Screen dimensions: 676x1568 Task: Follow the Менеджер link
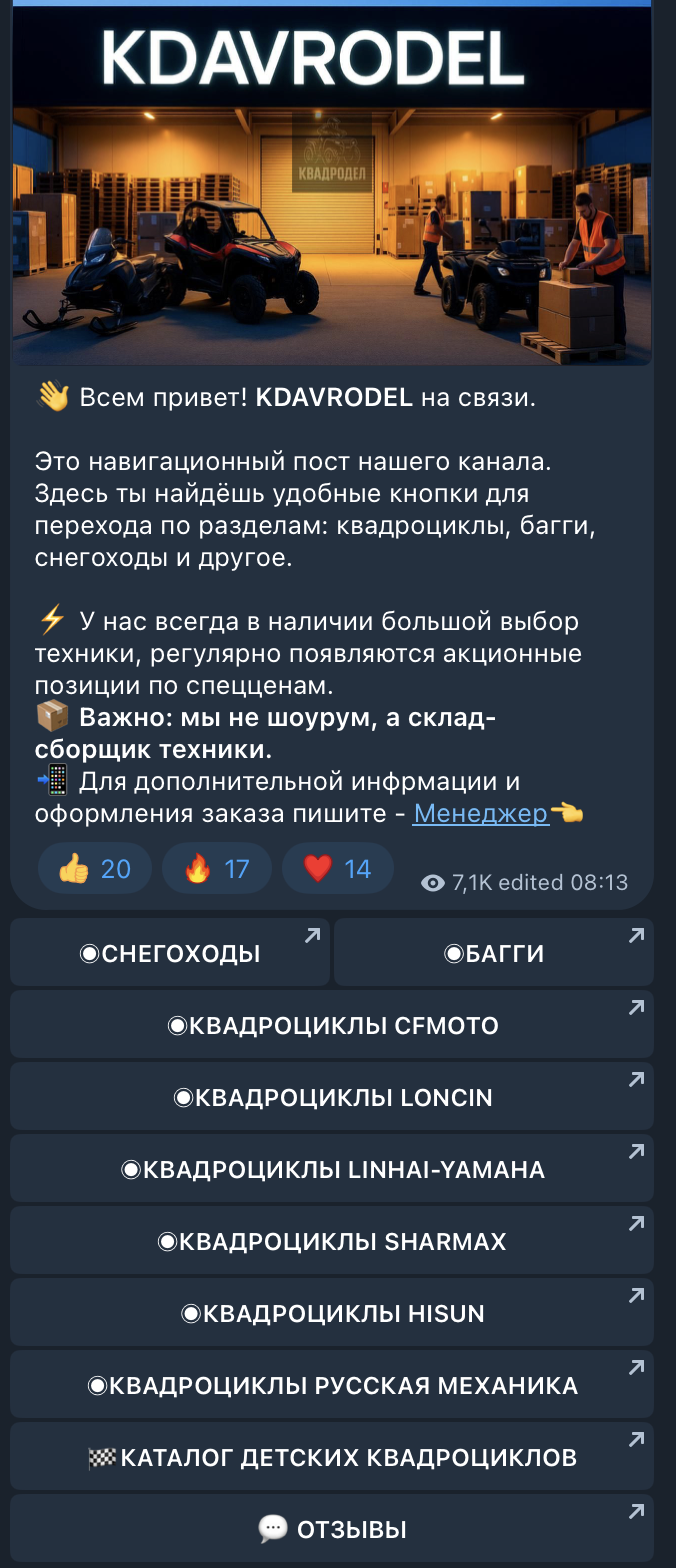point(480,813)
